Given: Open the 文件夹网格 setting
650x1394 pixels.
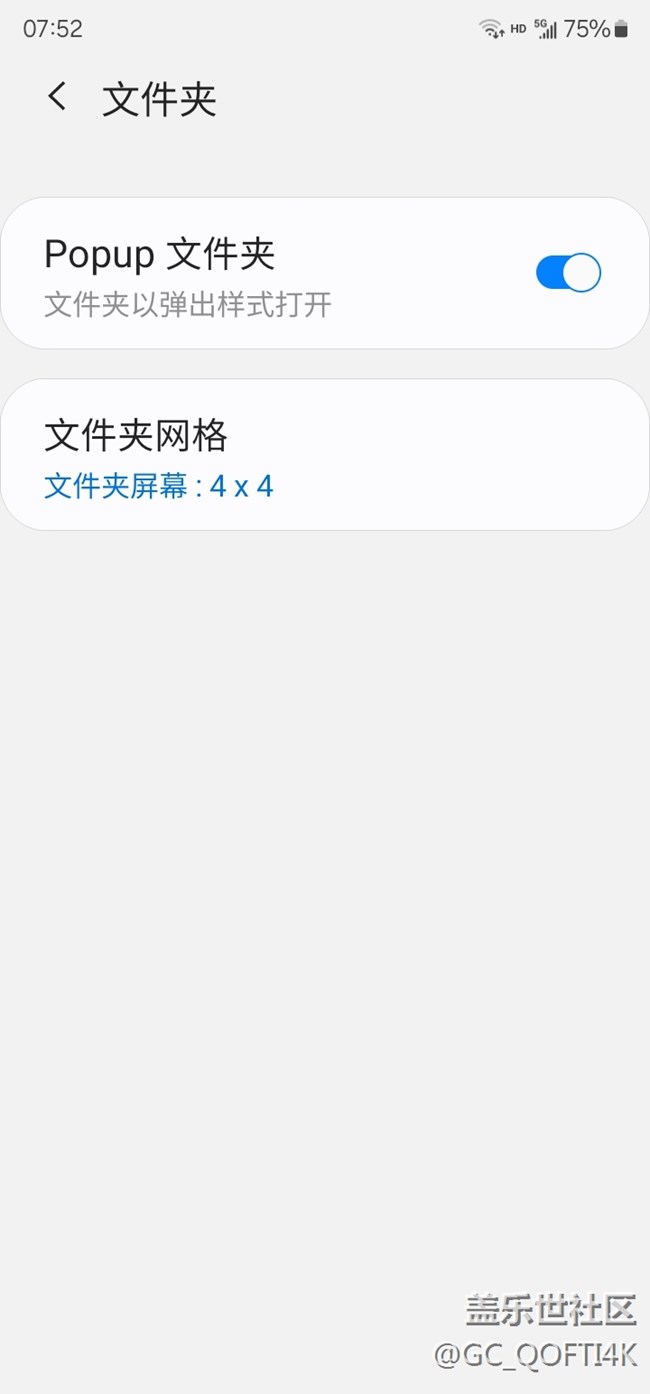Looking at the screenshot, I should click(x=325, y=455).
